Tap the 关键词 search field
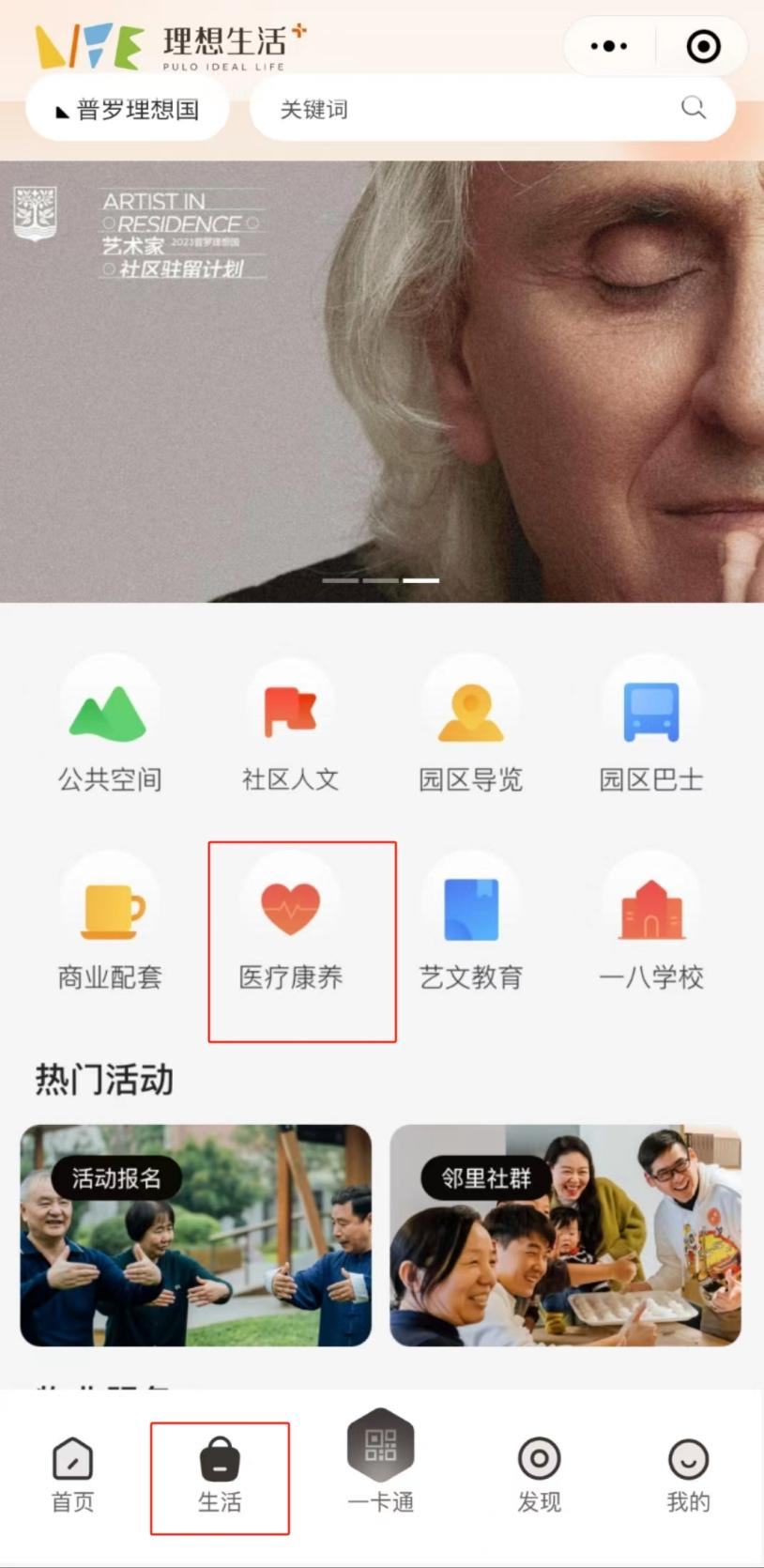This screenshot has width=764, height=1568. pyautogui.click(x=469, y=109)
